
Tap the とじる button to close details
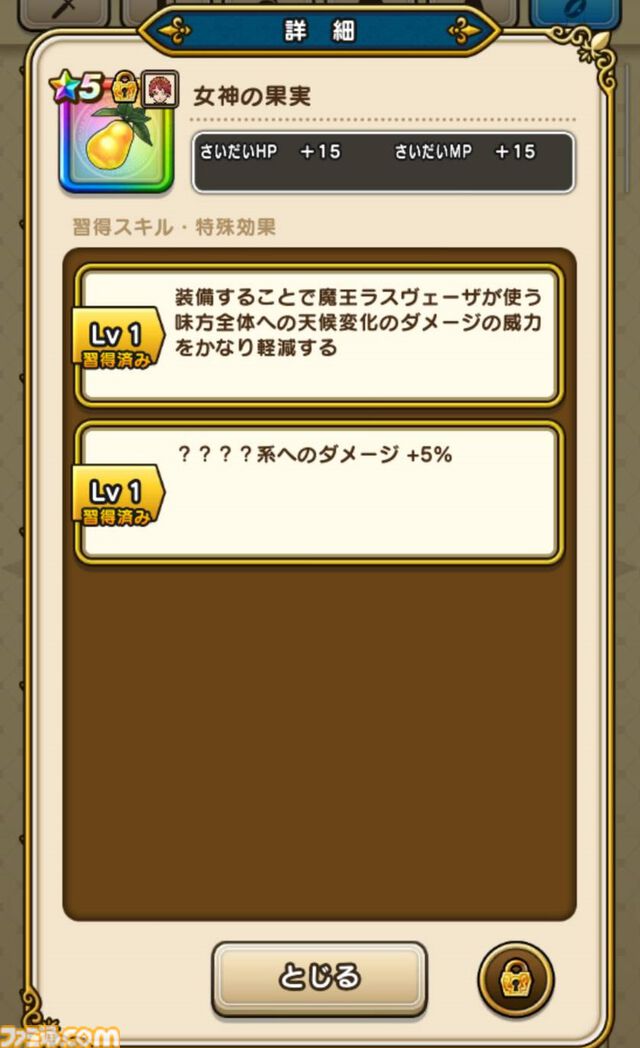[x=319, y=977]
